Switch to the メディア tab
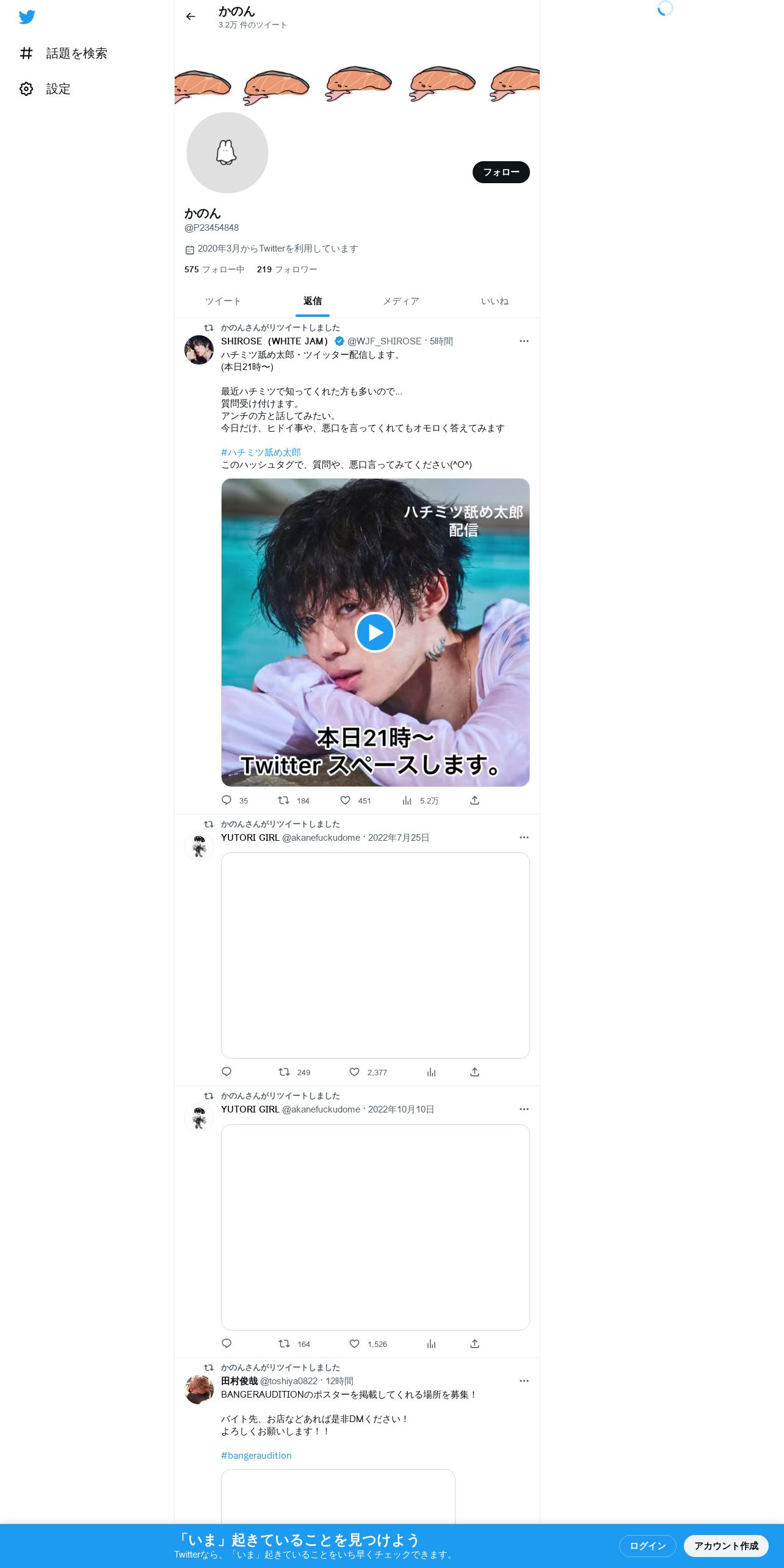 coord(401,301)
